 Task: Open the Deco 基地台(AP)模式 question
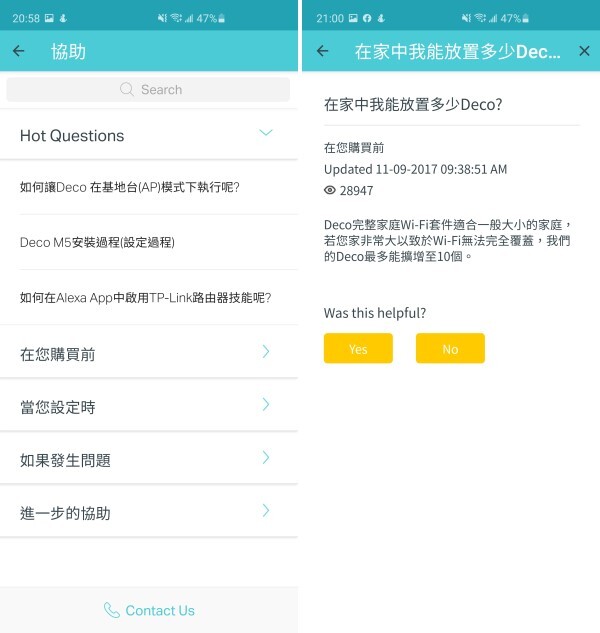(130, 187)
